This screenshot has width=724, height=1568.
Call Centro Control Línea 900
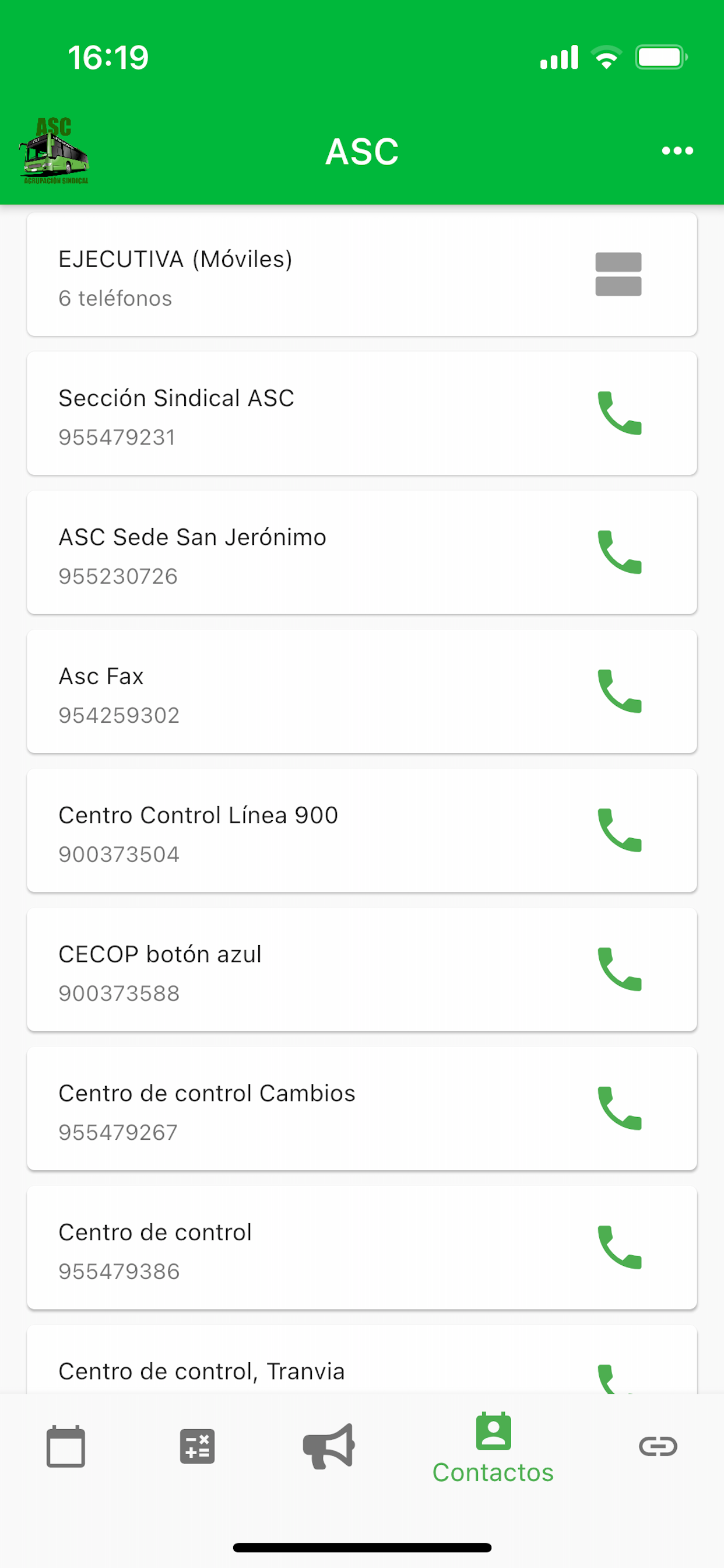[619, 830]
